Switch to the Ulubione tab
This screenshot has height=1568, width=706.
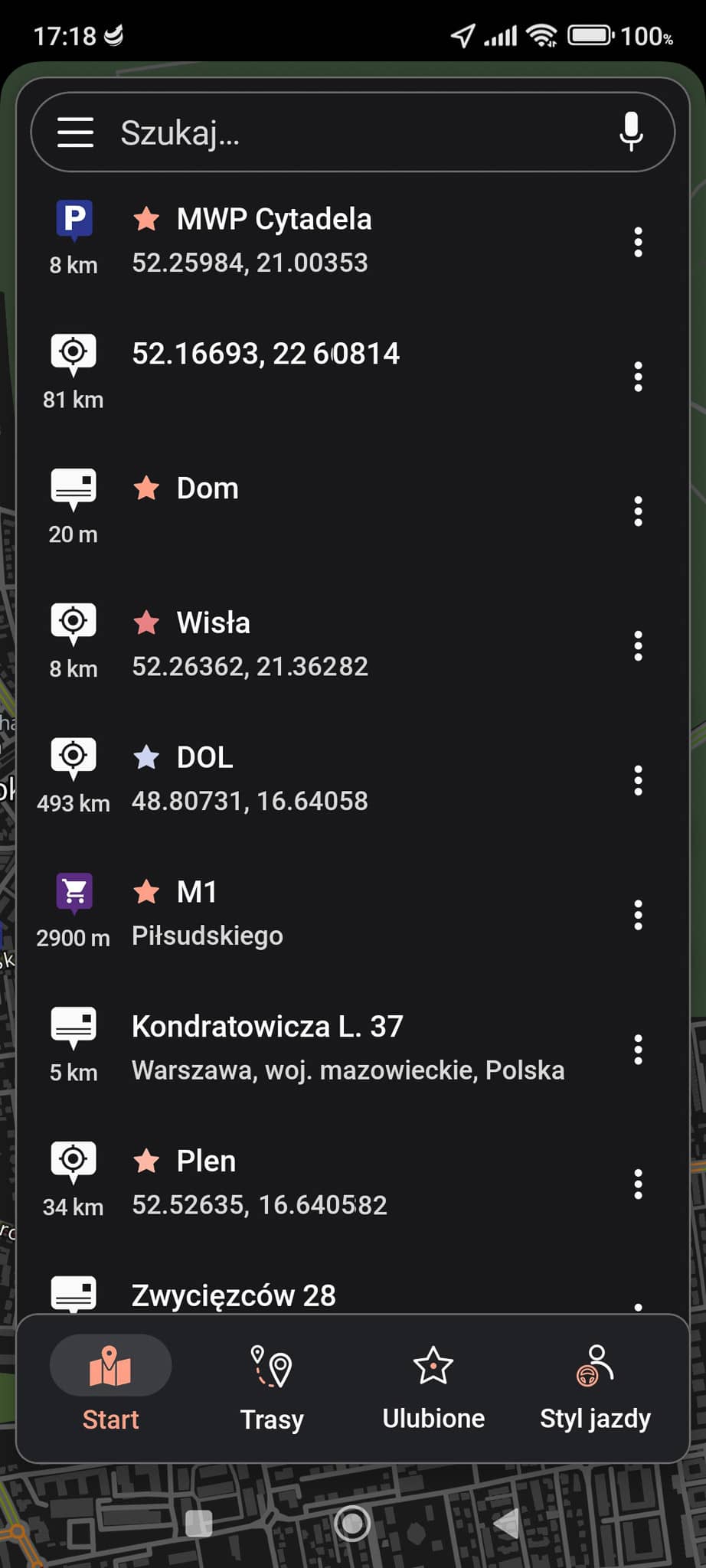pyautogui.click(x=433, y=1388)
